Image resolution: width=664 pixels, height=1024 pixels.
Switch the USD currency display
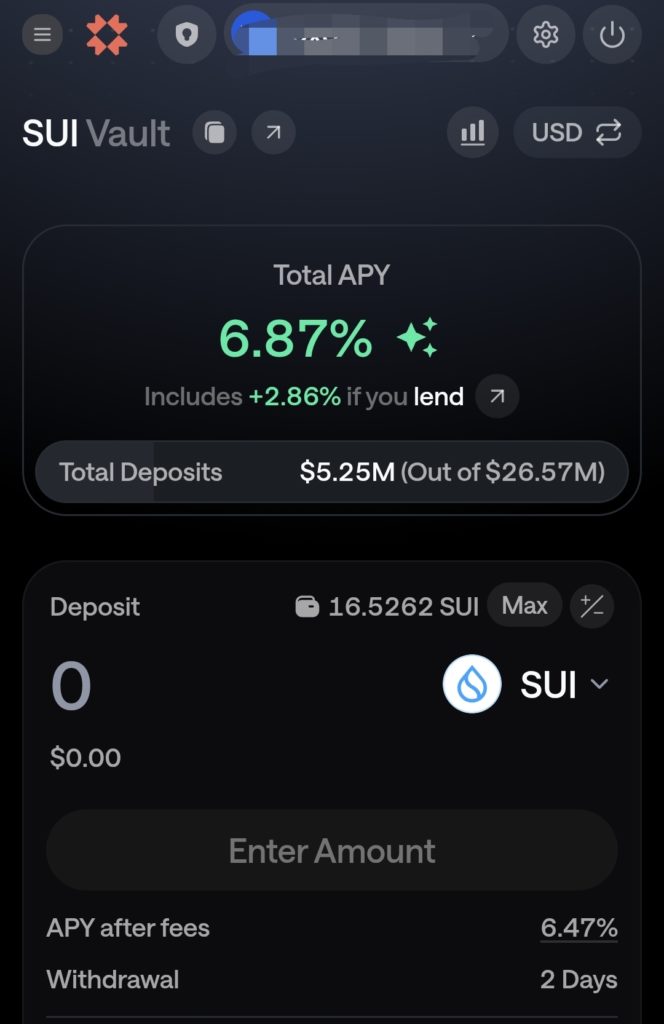[577, 132]
